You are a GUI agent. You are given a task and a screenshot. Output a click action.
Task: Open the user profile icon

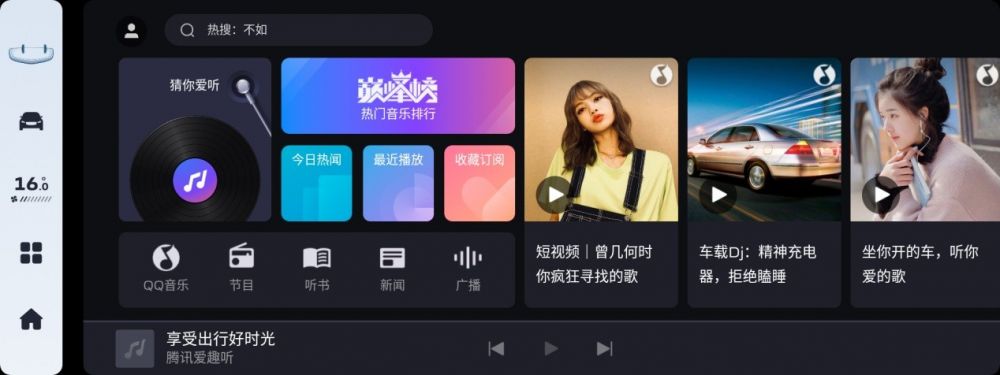point(131,31)
